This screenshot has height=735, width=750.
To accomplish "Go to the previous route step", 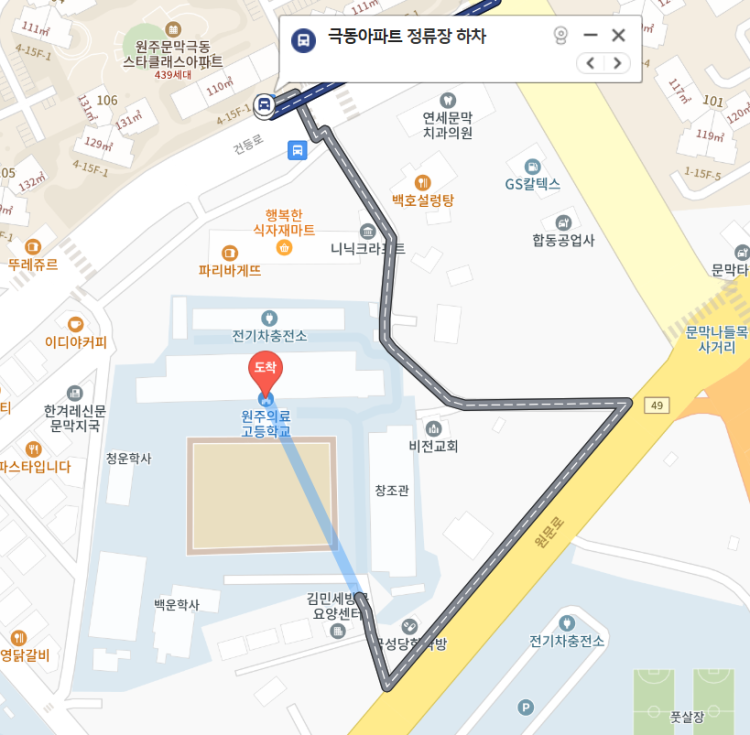I will pos(591,63).
